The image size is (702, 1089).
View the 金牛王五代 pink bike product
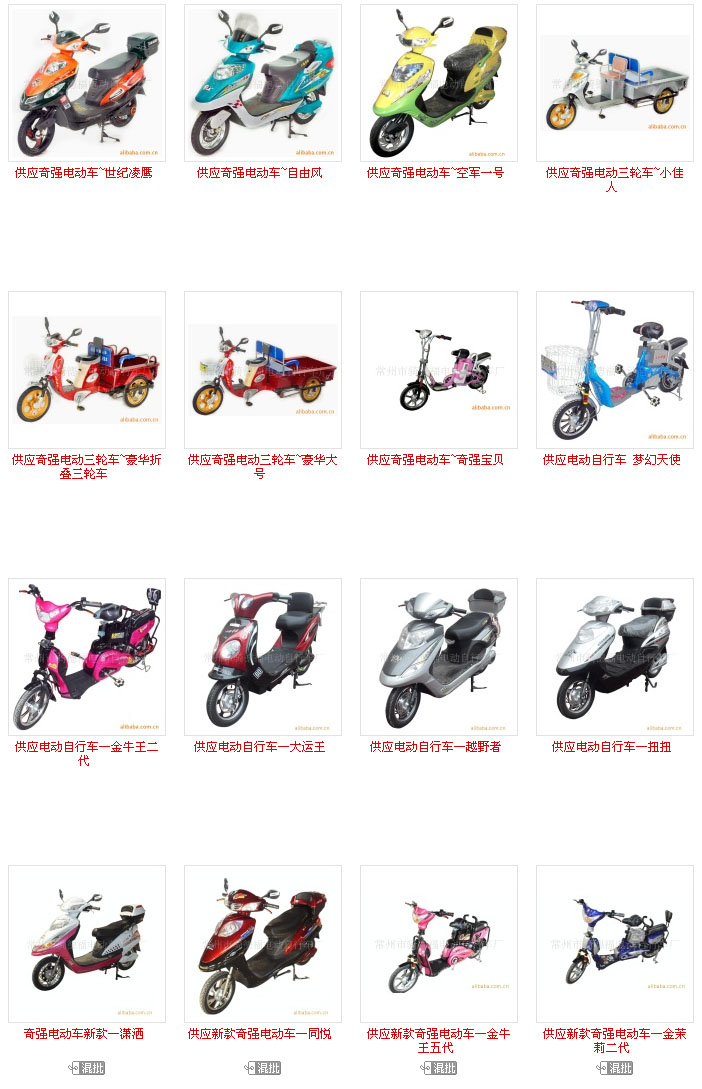(439, 944)
